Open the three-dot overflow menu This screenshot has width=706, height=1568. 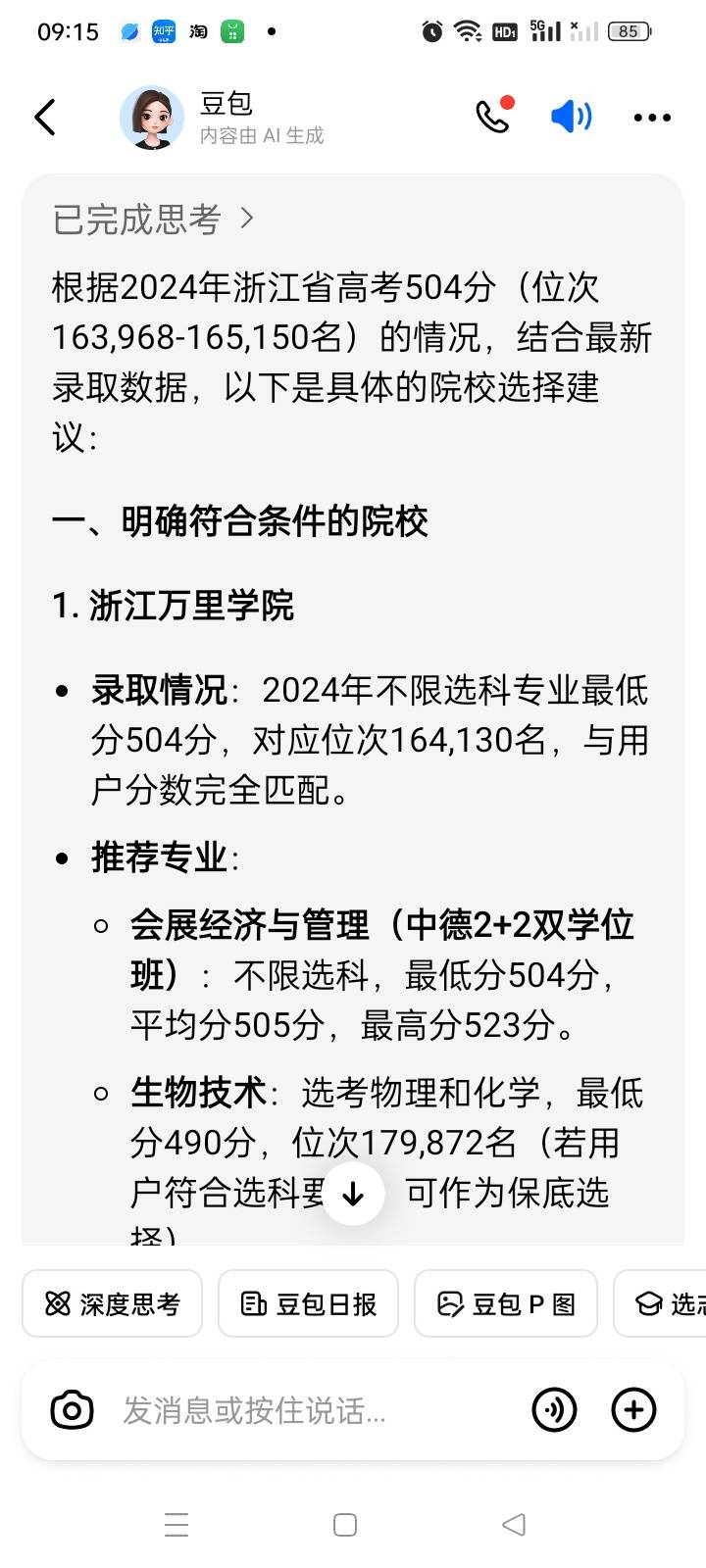[x=652, y=118]
